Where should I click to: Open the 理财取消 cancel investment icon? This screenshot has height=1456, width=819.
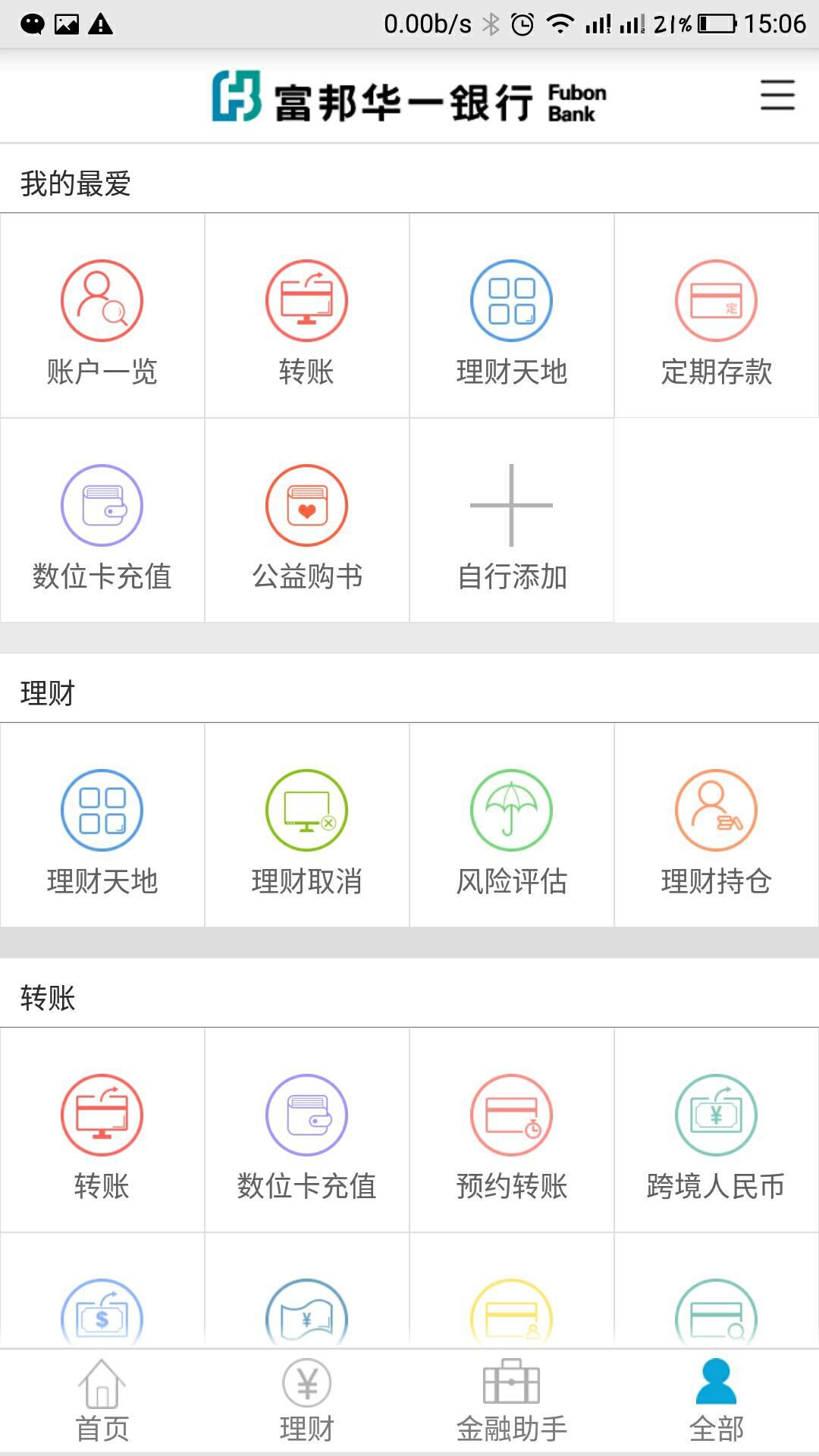coord(306,808)
